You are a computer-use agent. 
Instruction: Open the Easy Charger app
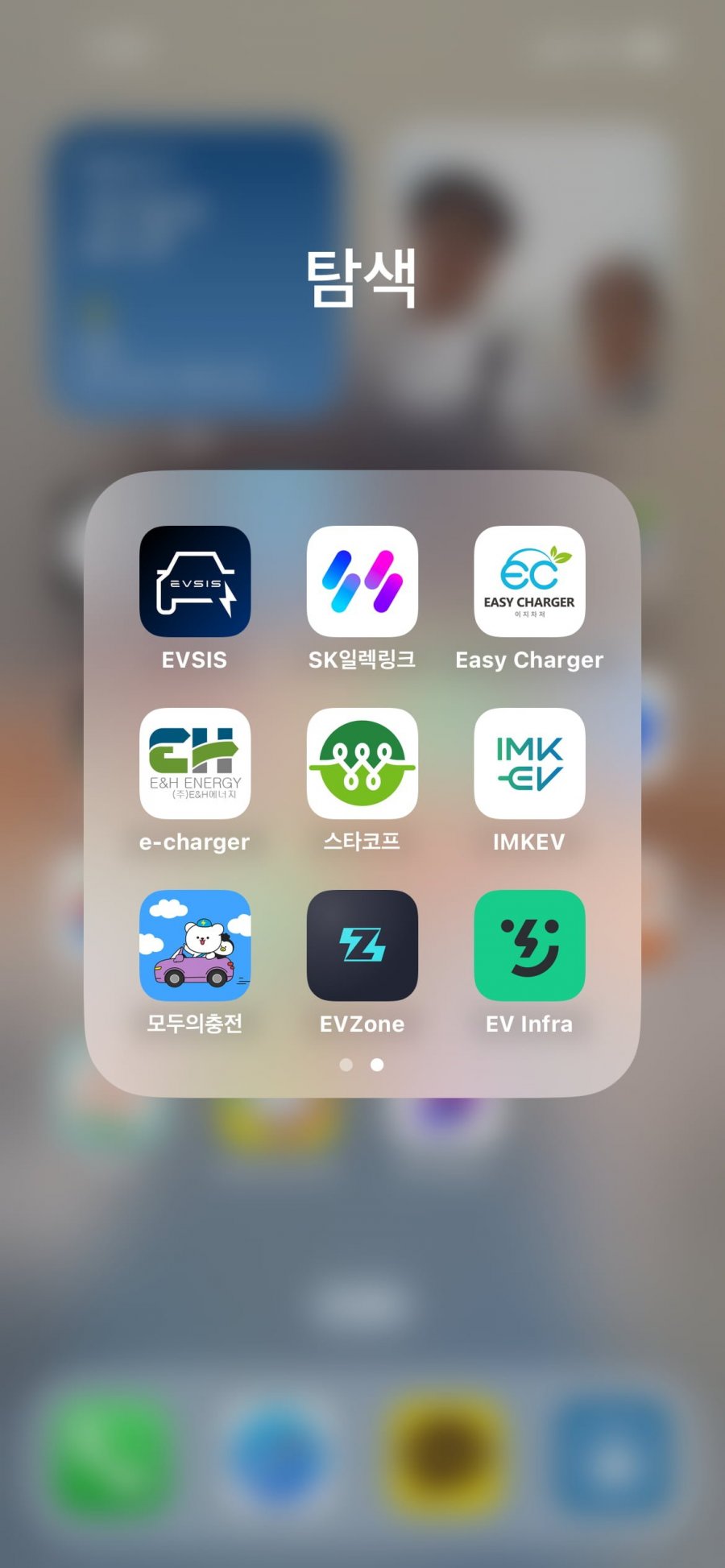tap(529, 581)
